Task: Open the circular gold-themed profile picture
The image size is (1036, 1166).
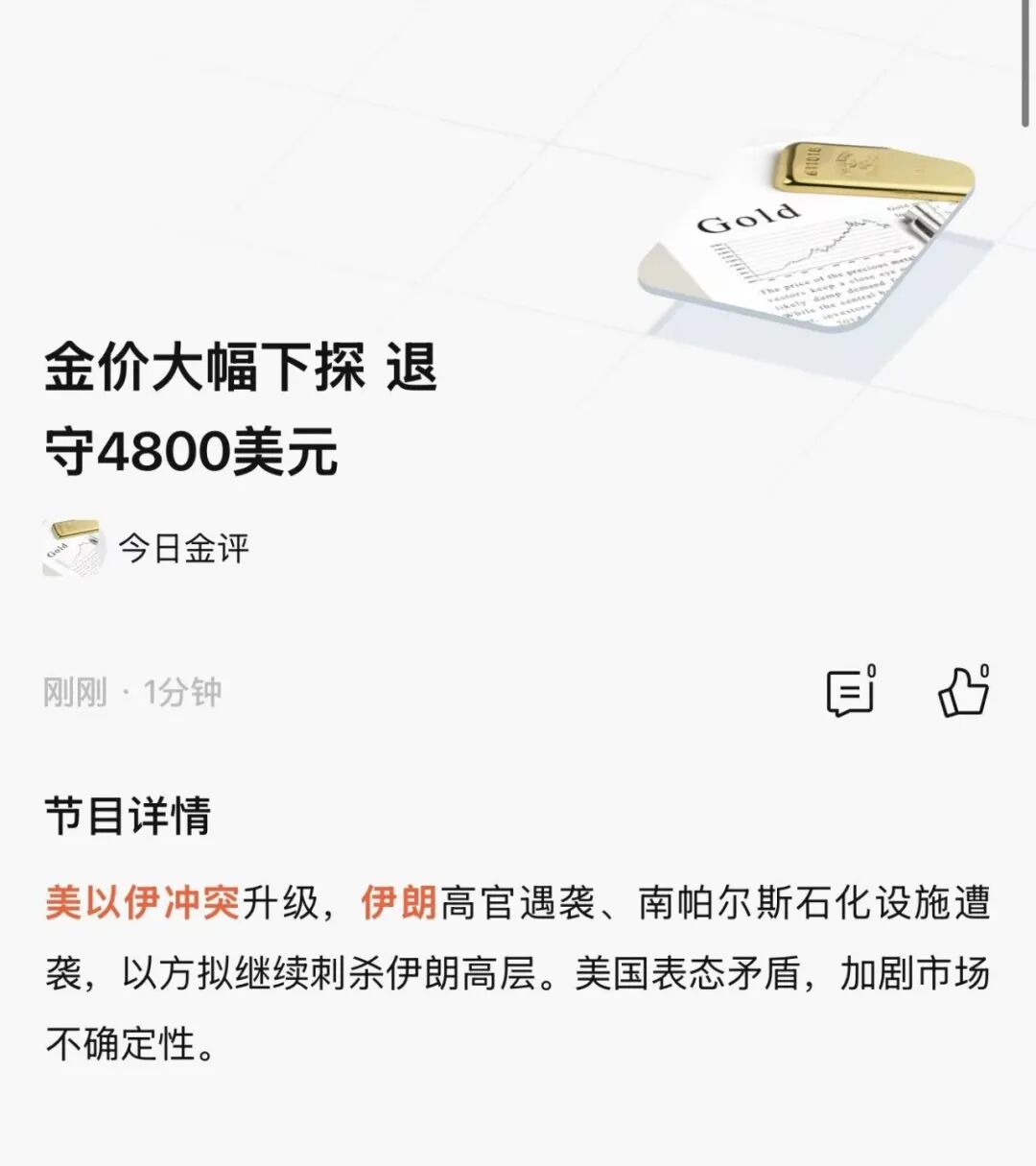Action: 72,545
